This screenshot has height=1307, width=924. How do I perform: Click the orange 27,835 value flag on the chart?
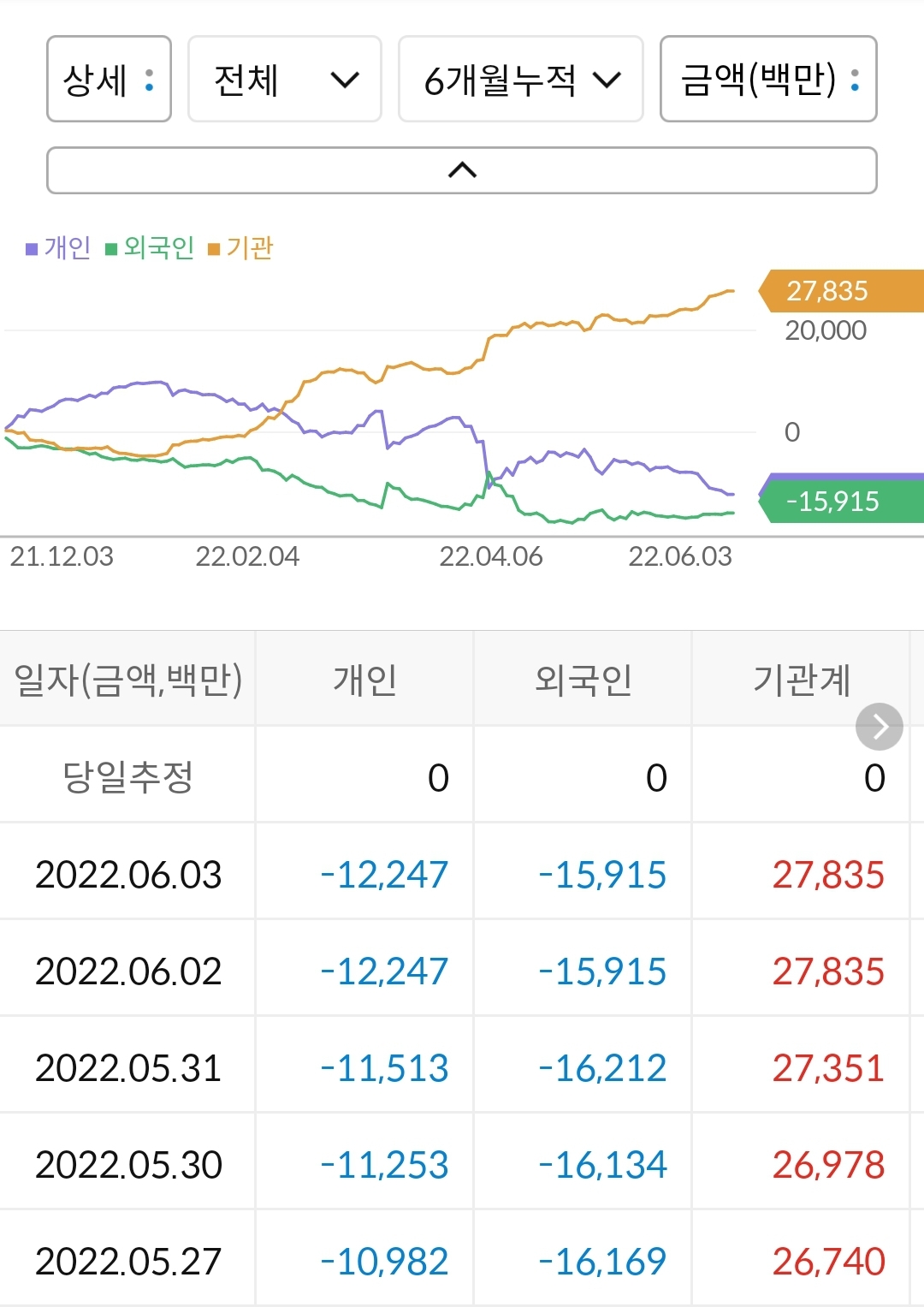[x=826, y=292]
